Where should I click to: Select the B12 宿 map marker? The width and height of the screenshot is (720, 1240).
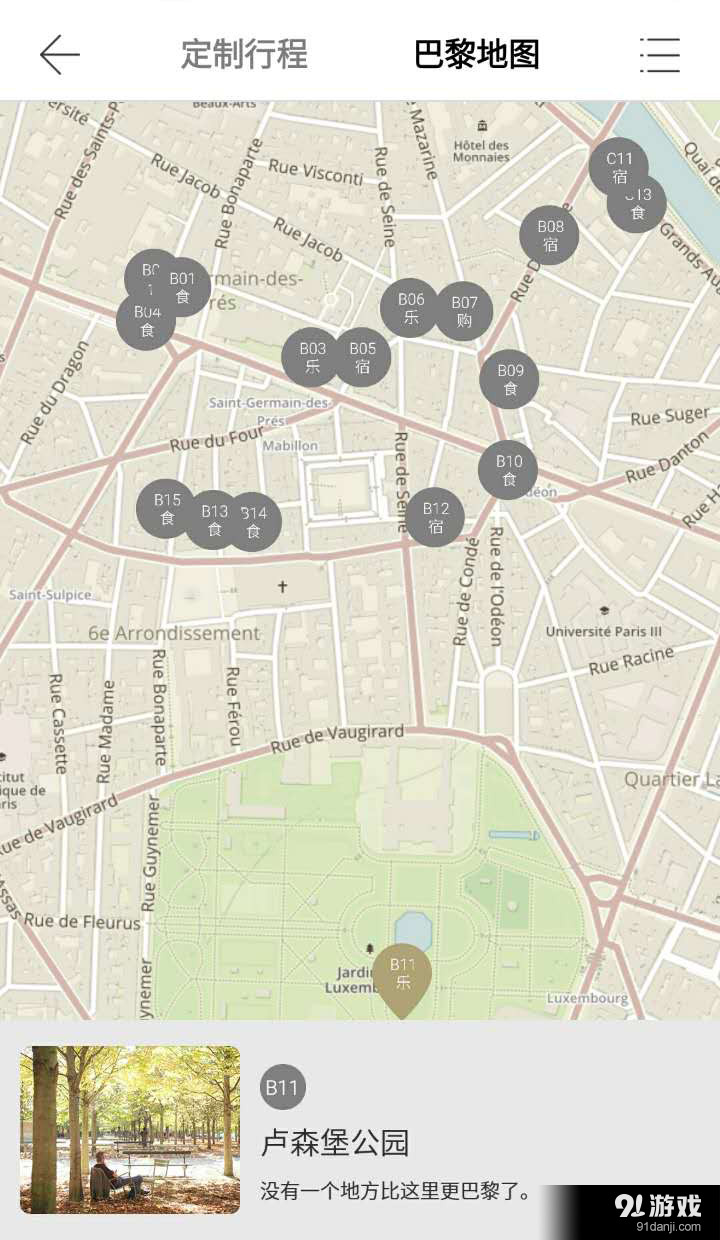coord(435,516)
